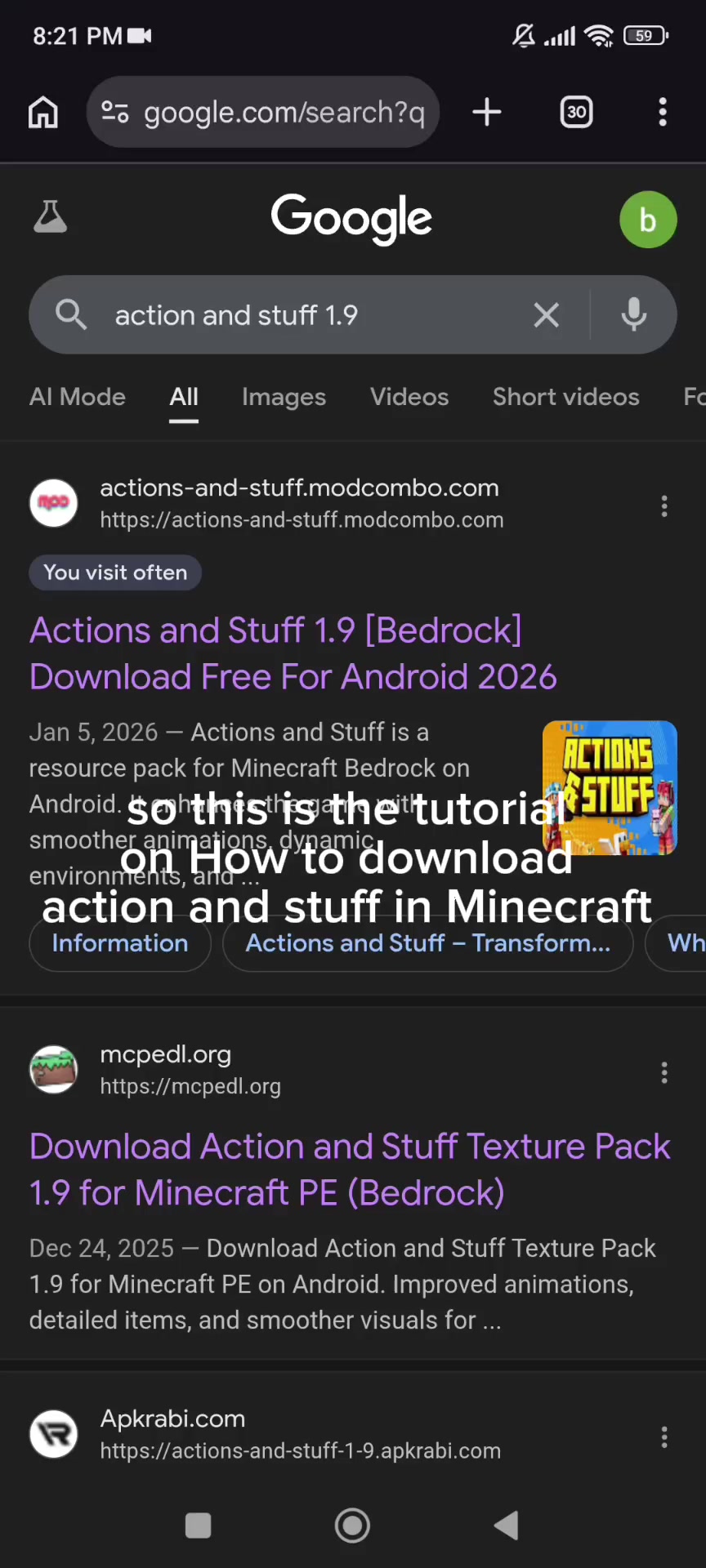Open the tab switcher showing 30 tabs
Image resolution: width=706 pixels, height=1568 pixels.
point(577,112)
